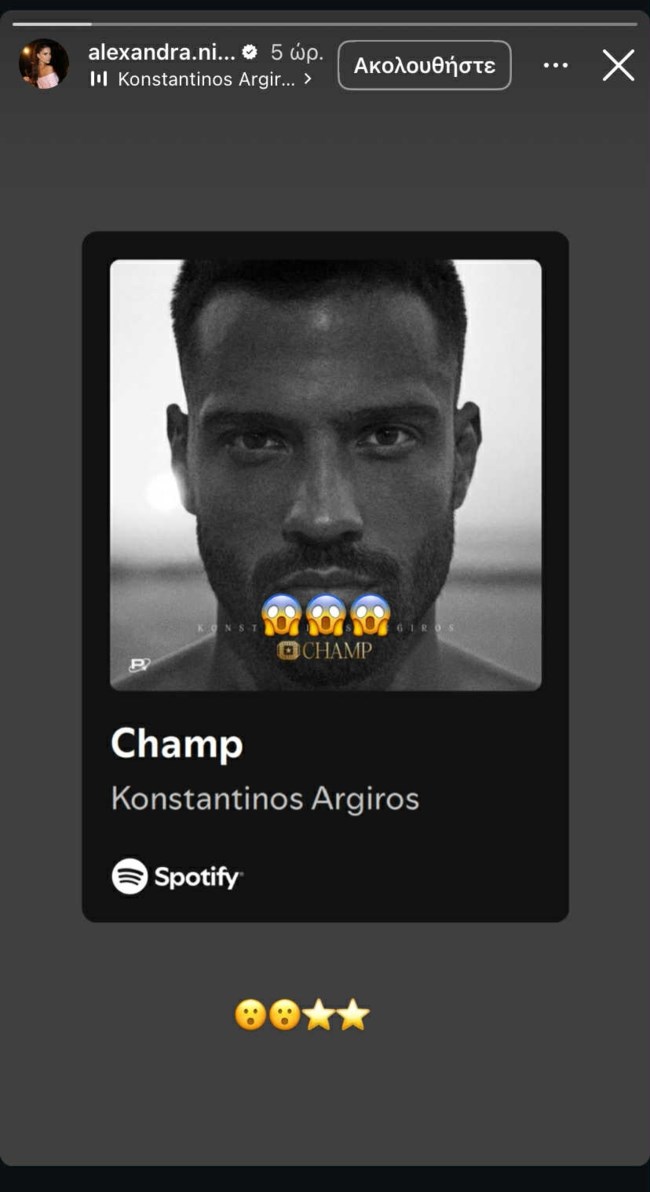
Task: Close the story viewer
Action: click(618, 66)
